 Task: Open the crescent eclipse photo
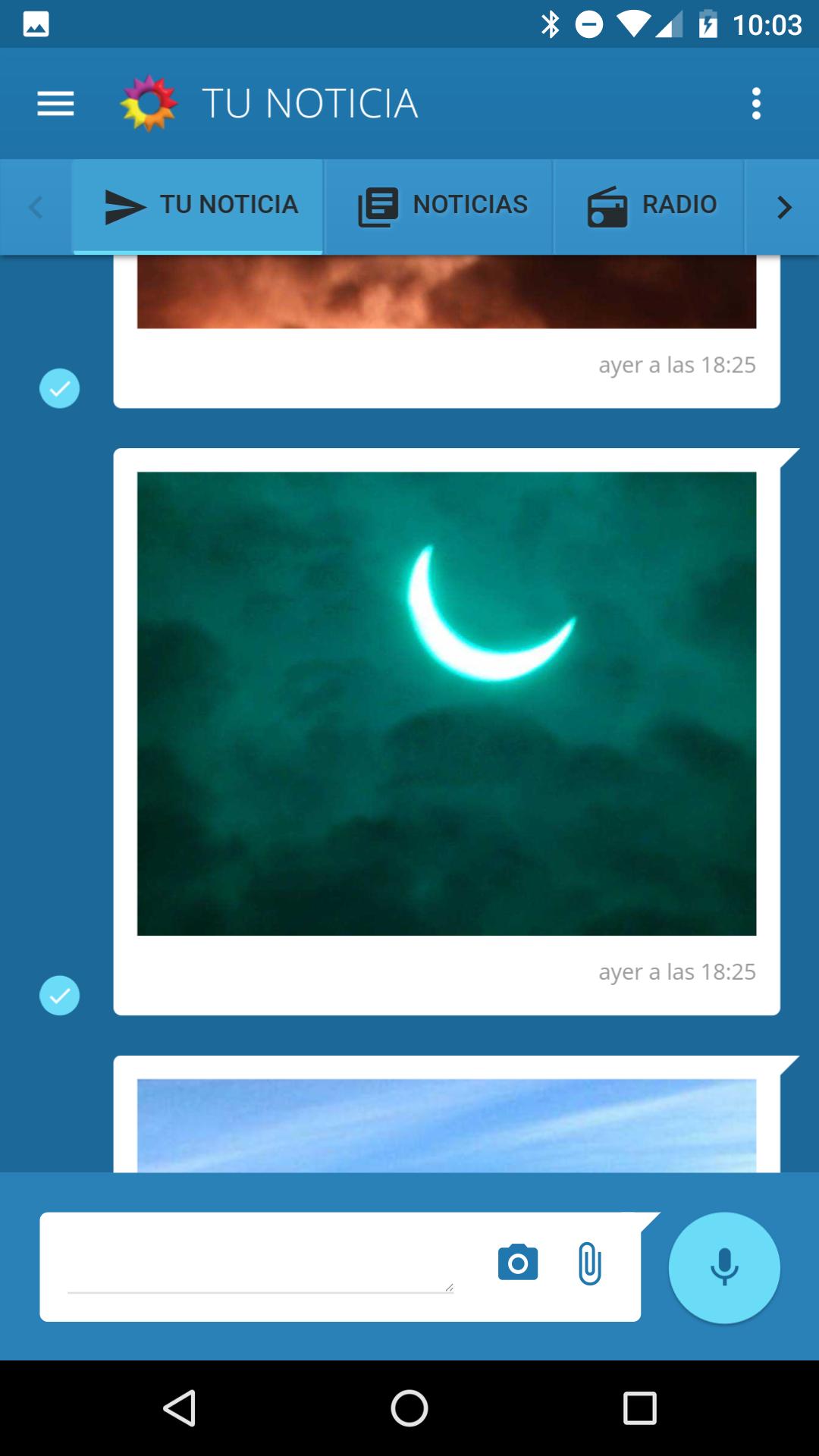coord(446,703)
